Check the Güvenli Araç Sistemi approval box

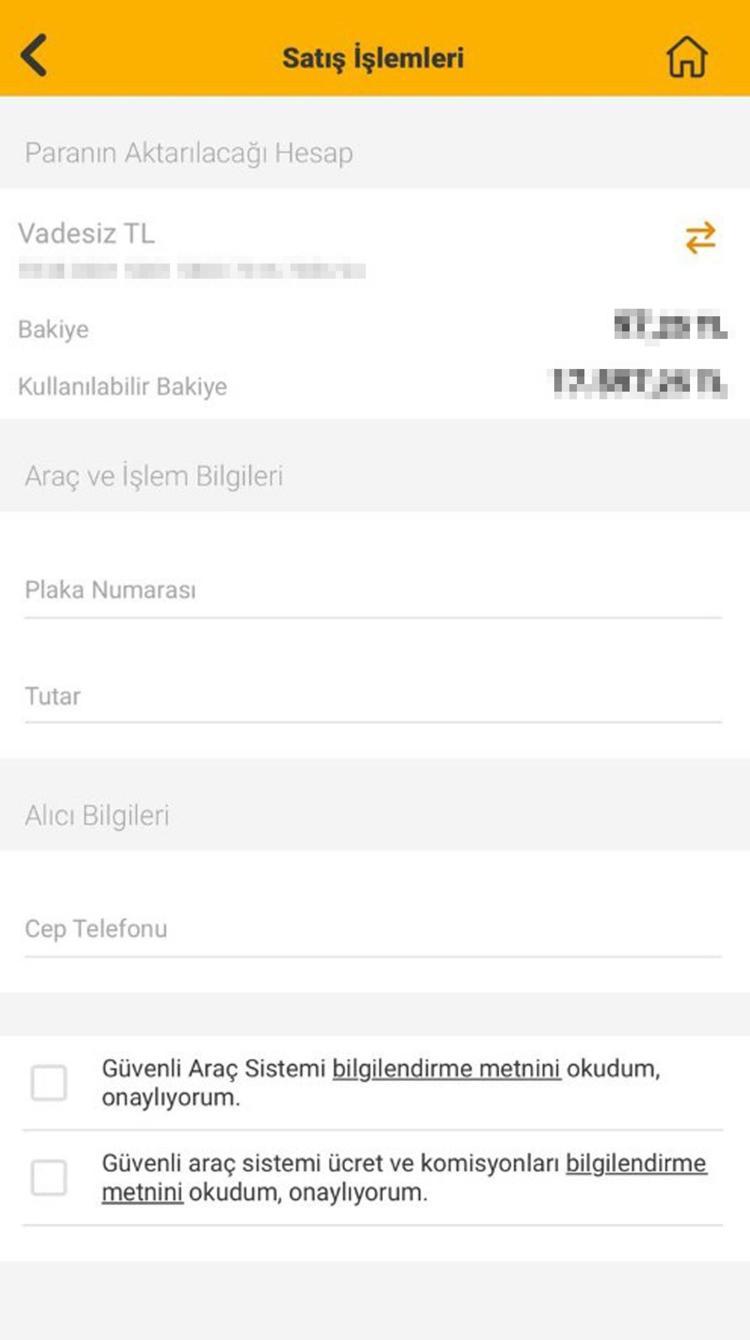(x=49, y=1083)
